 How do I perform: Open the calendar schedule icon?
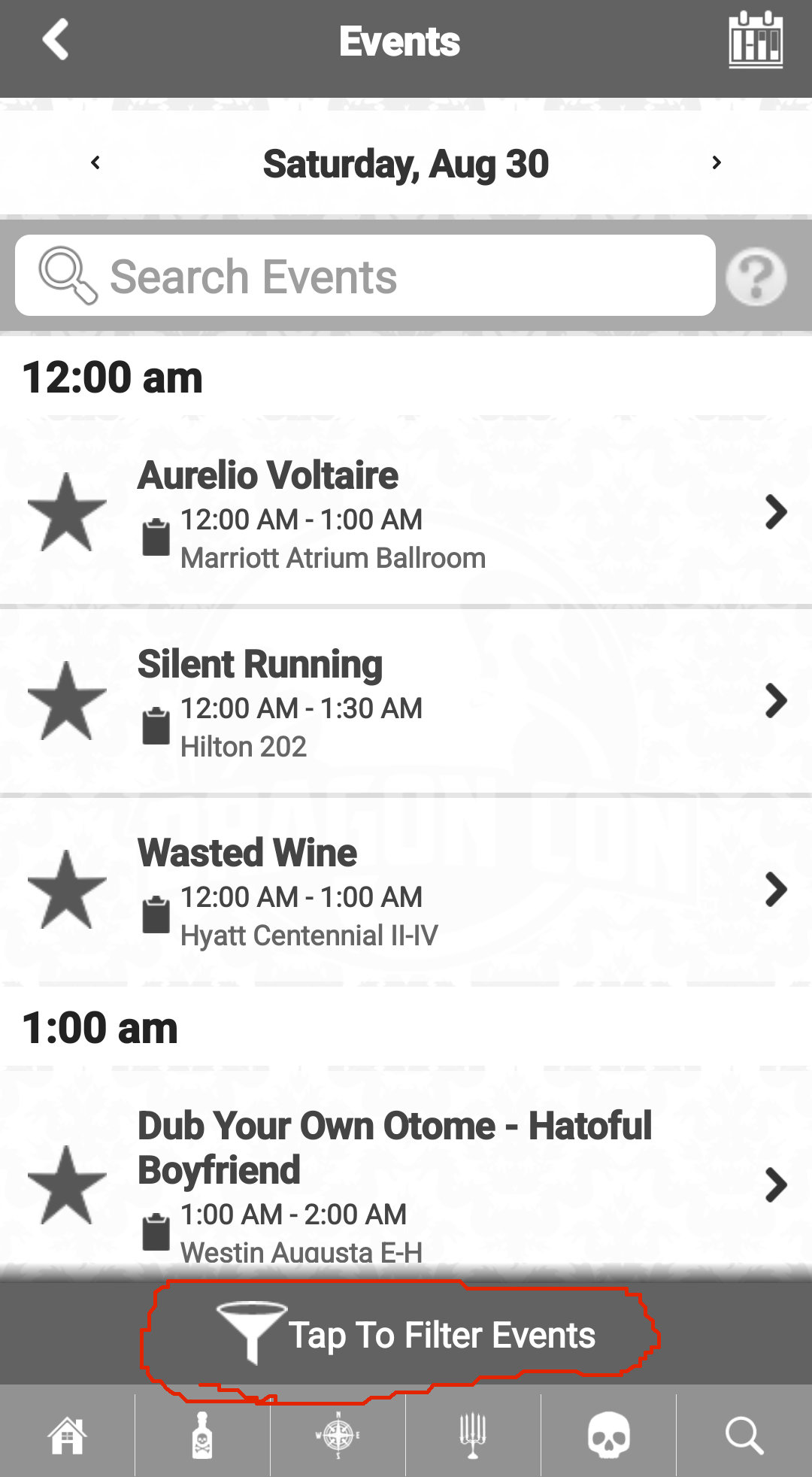pyautogui.click(x=756, y=41)
